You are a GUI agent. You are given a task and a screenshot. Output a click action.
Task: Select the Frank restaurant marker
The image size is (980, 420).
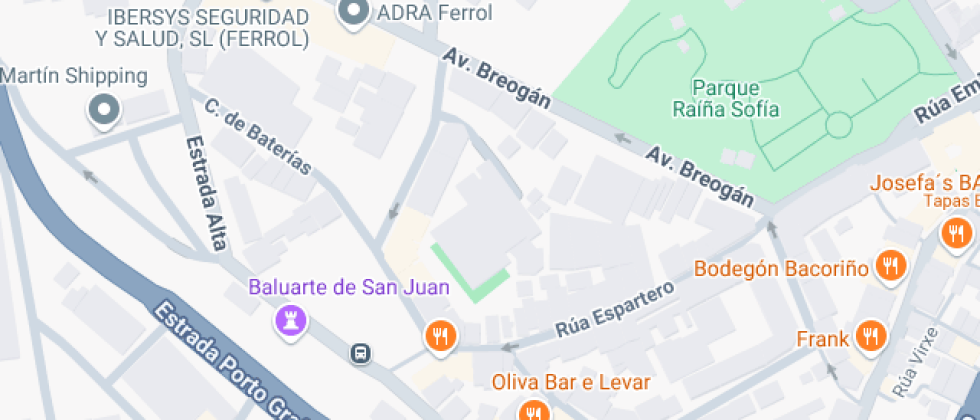(871, 336)
